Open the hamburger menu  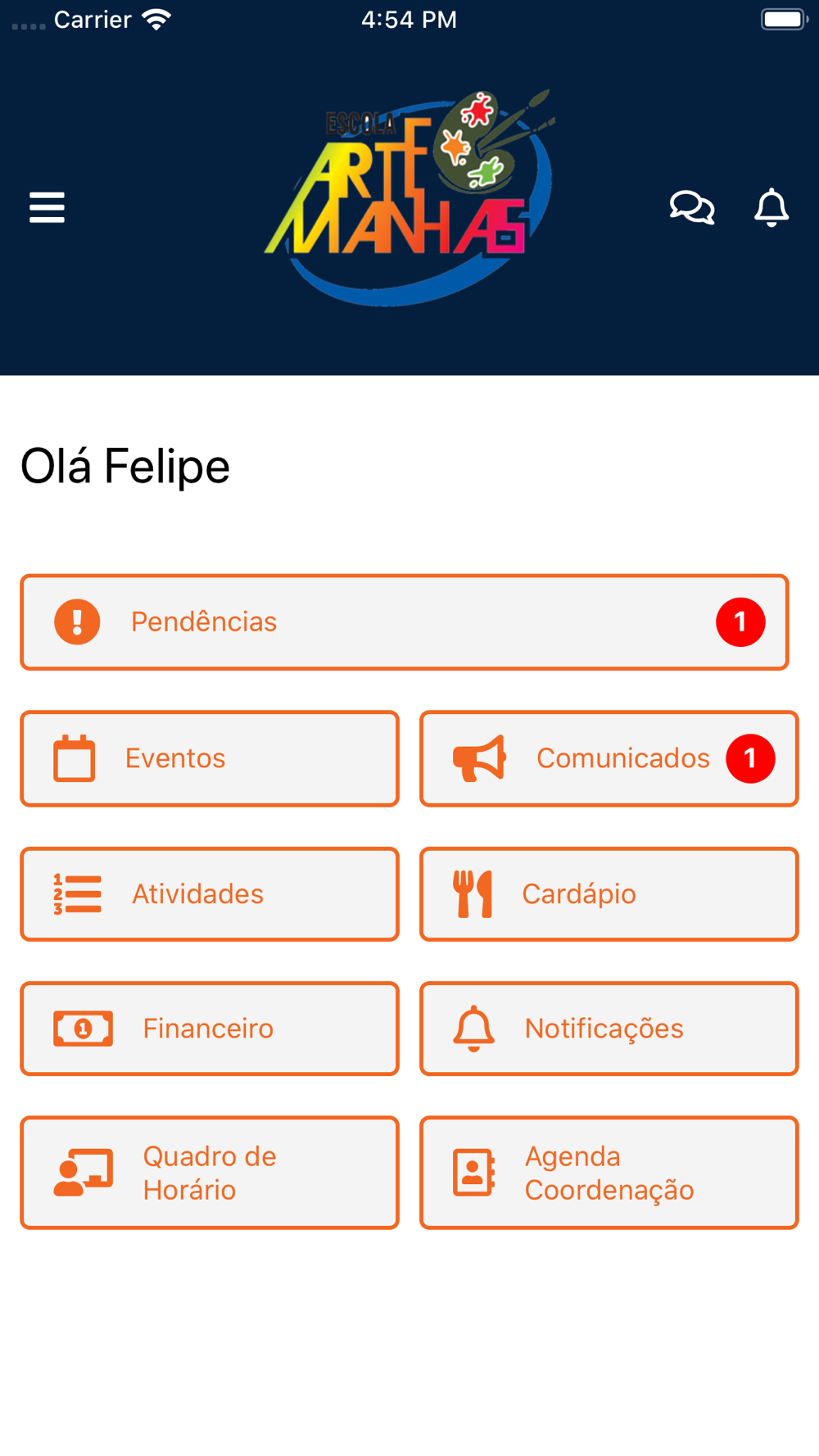[47, 207]
